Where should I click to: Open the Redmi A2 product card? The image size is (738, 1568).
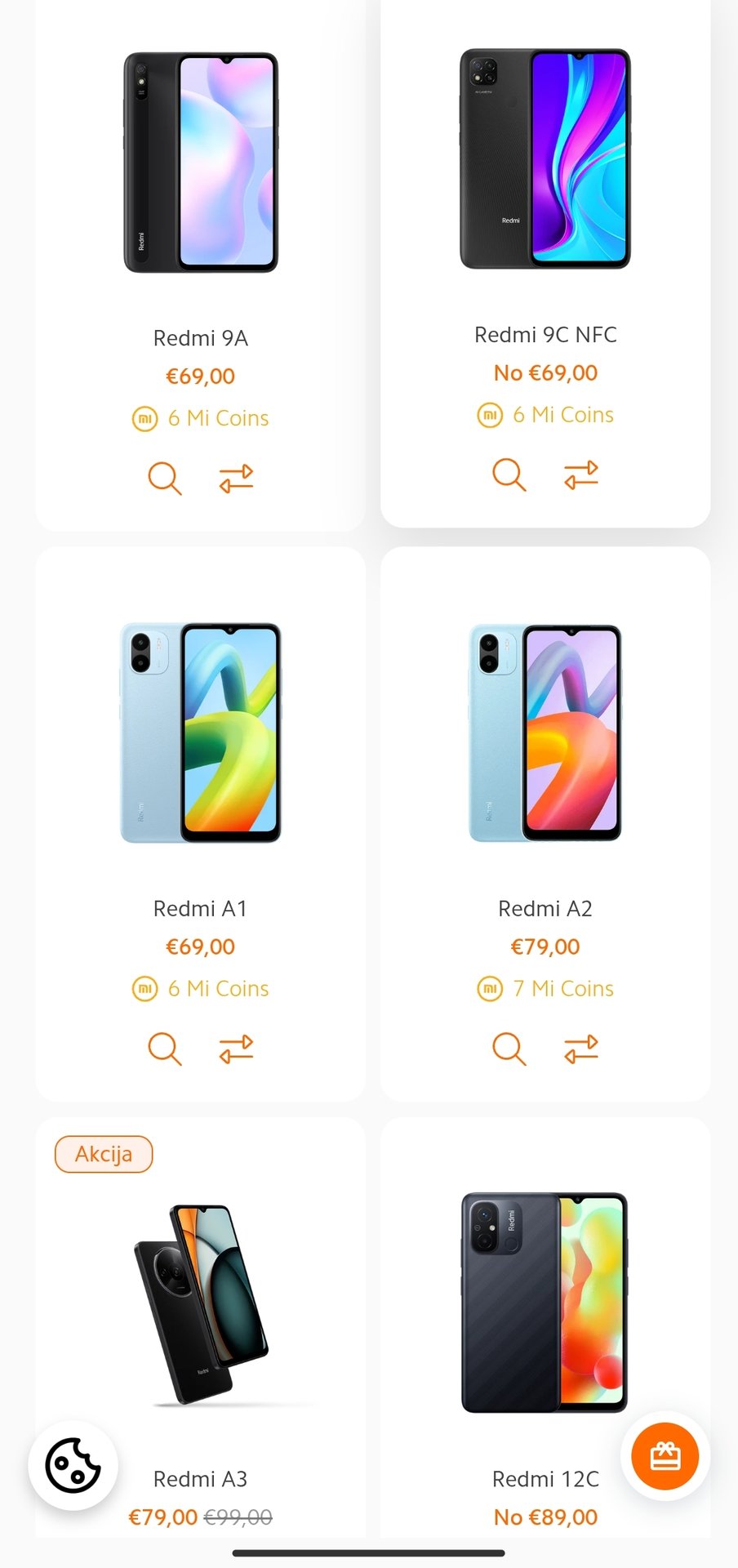545,908
